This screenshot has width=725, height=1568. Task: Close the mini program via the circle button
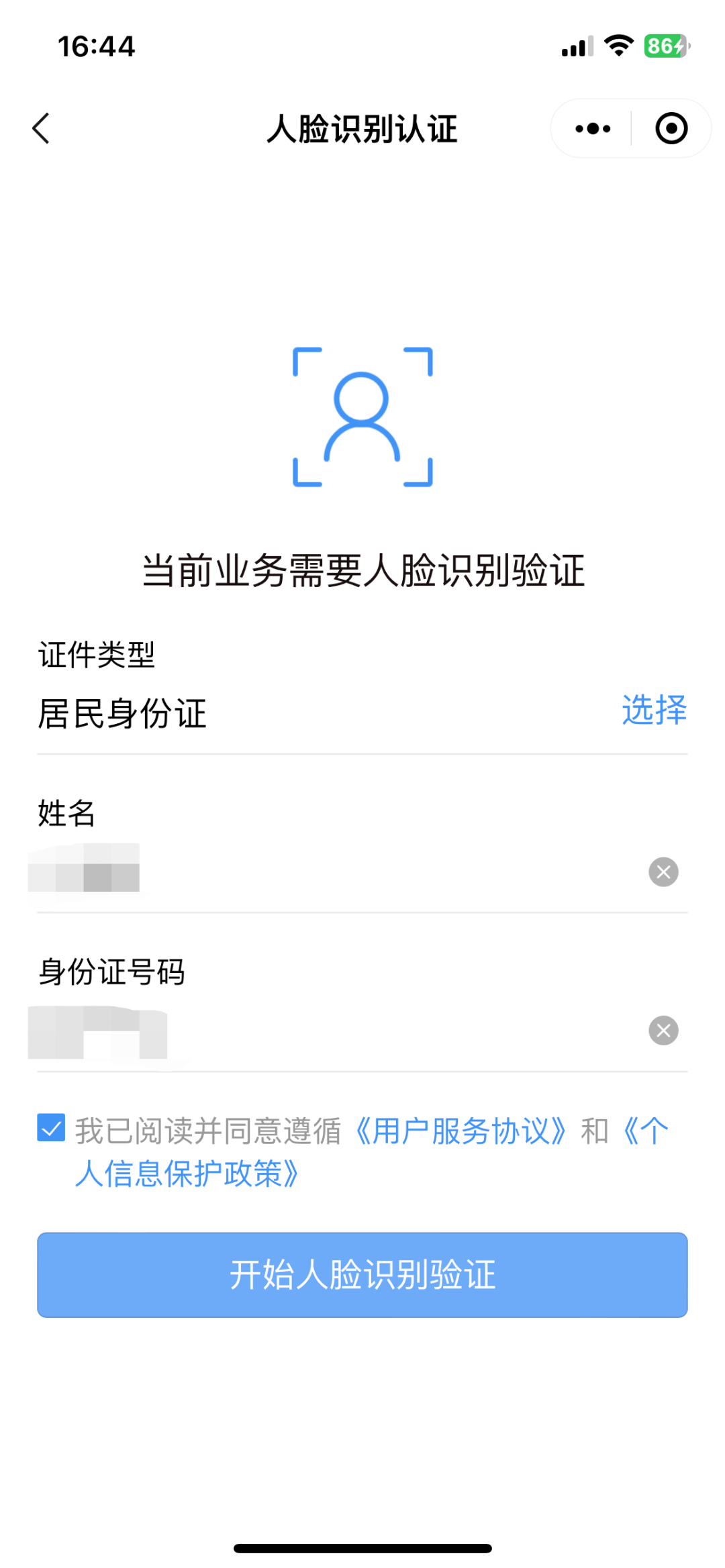671,128
